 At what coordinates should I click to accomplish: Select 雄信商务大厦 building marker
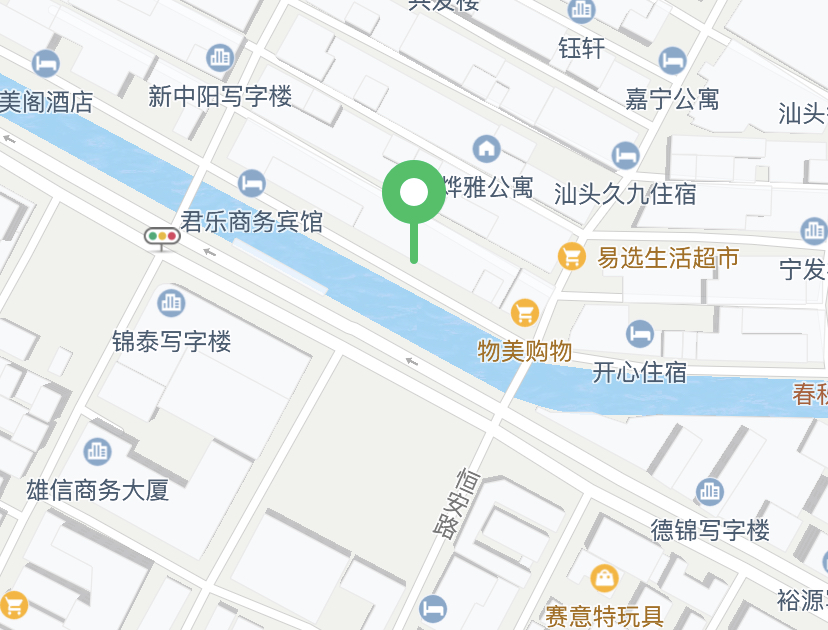pyautogui.click(x=97, y=452)
